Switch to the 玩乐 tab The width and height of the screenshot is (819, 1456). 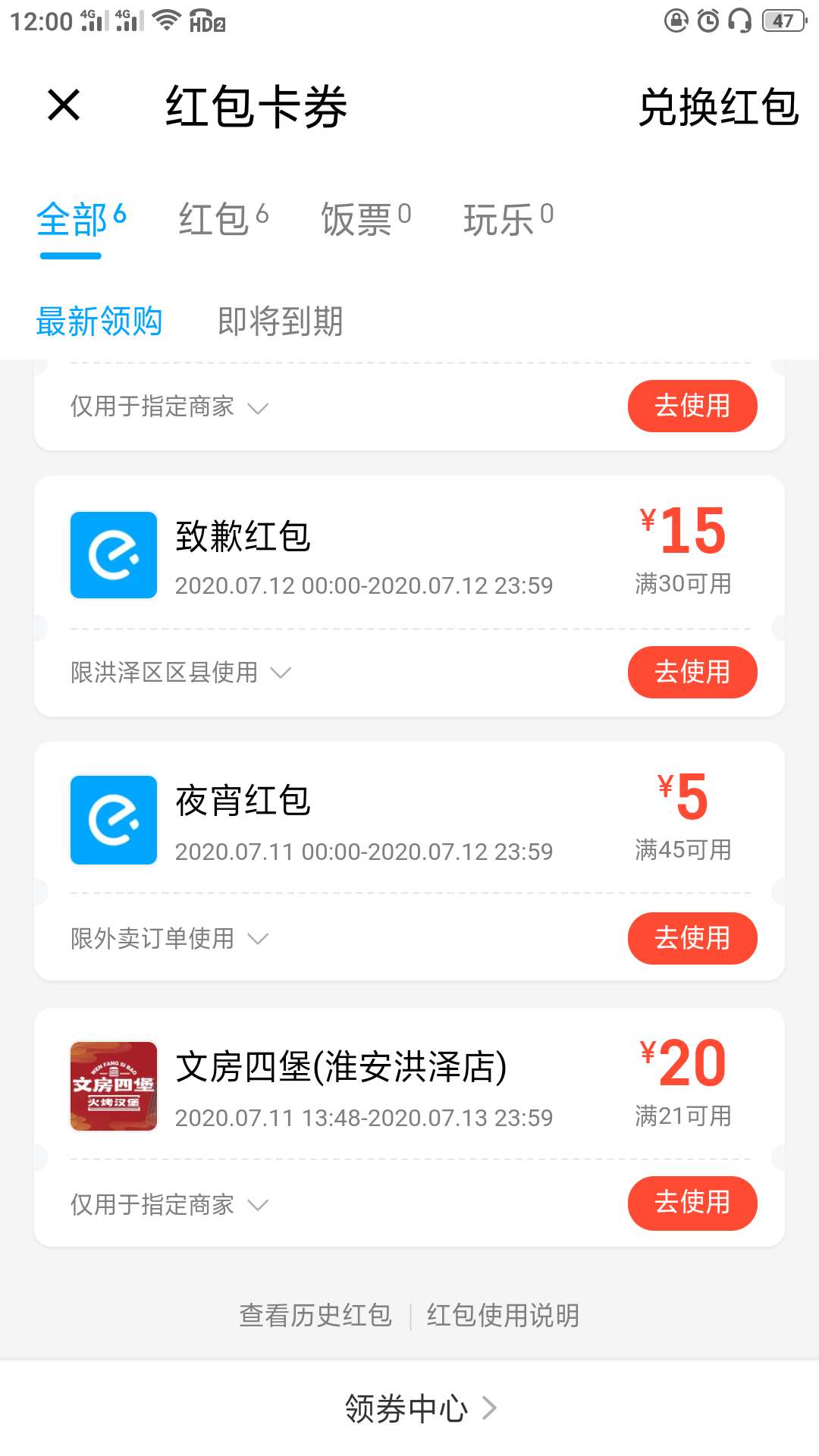(509, 219)
